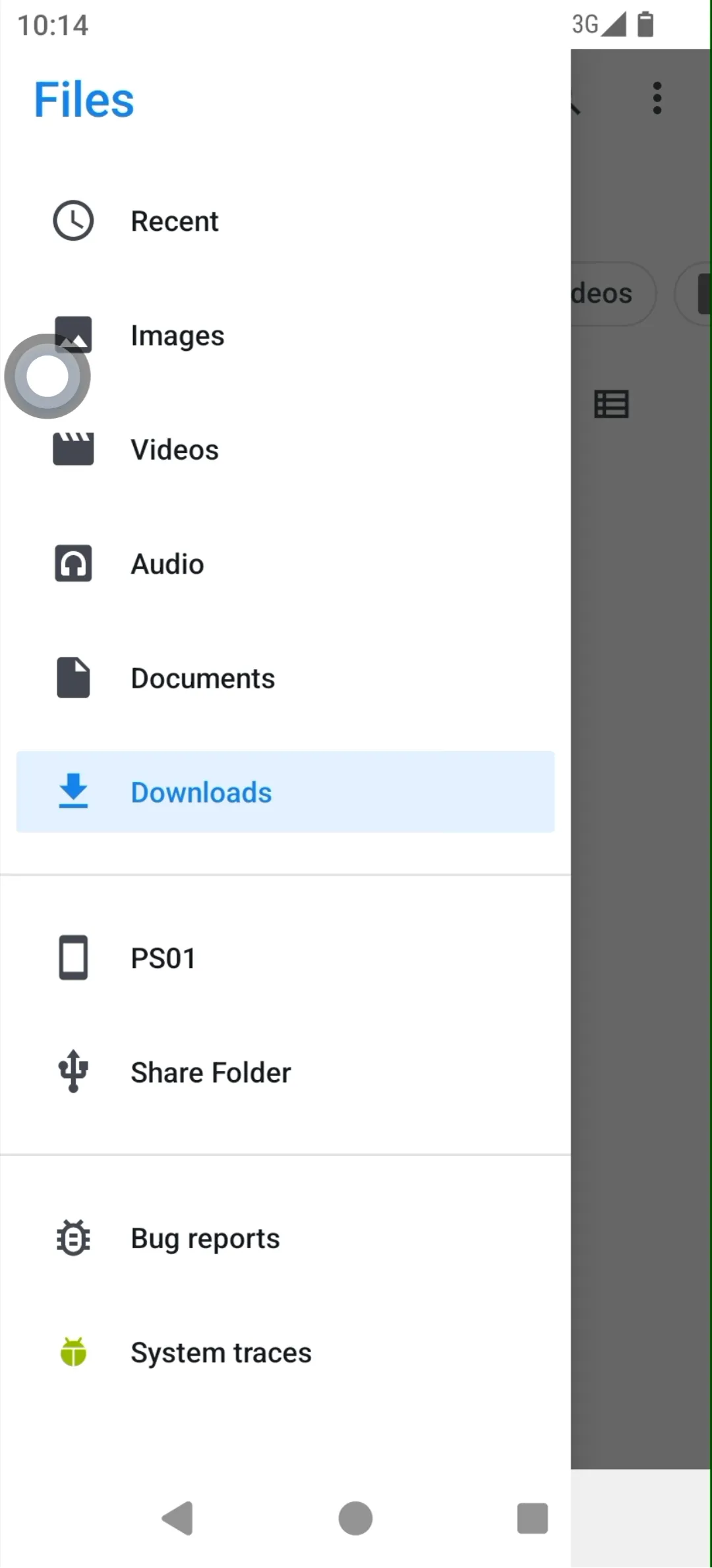Go to the Audio category
This screenshot has width=712, height=1568.
[167, 564]
